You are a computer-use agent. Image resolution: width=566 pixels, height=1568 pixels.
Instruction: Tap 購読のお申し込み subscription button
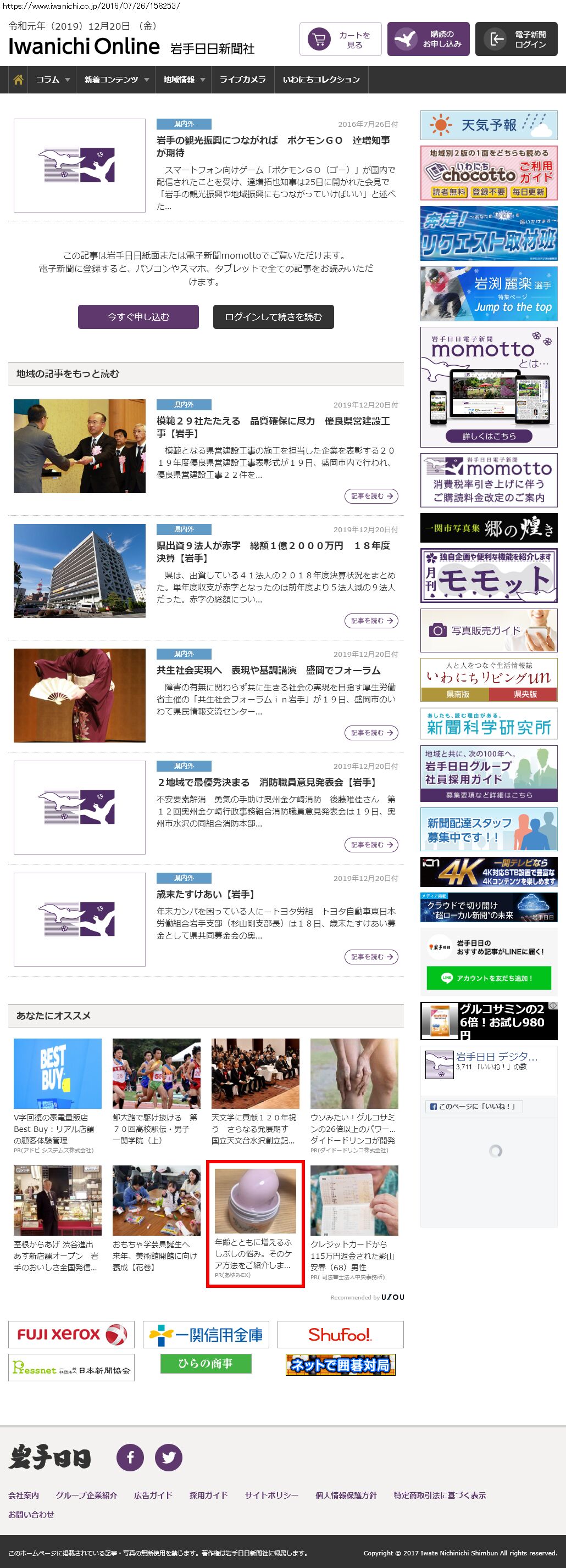[428, 40]
